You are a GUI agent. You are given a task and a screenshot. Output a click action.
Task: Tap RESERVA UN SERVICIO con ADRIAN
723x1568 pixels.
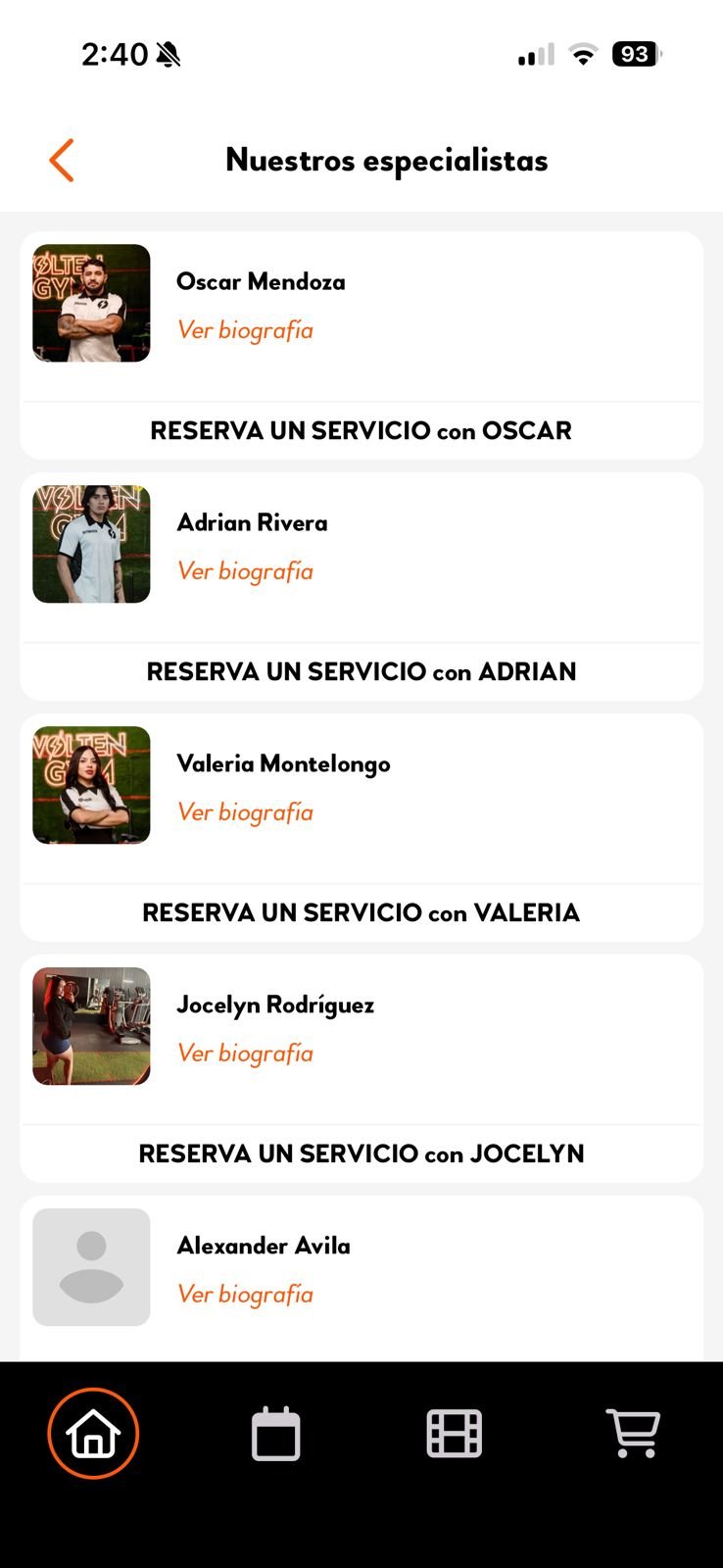pos(361,671)
